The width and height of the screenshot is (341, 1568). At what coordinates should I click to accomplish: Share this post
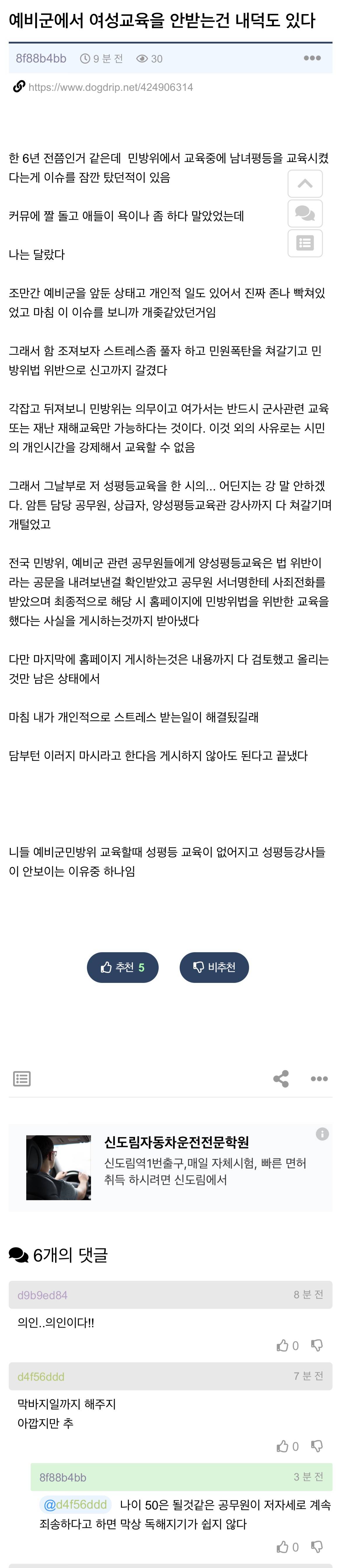click(x=281, y=1079)
